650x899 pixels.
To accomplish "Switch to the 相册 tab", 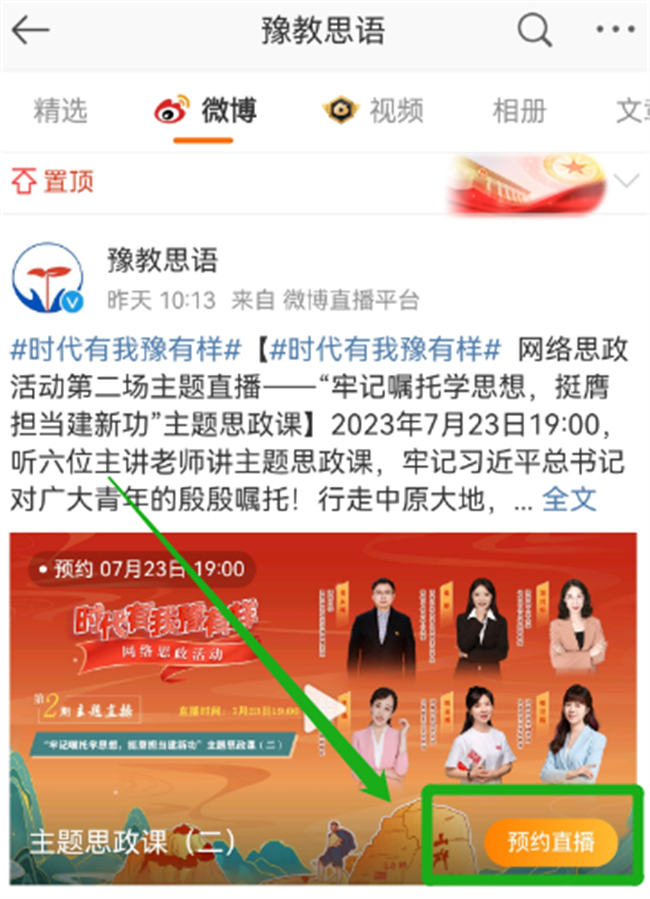I will pyautogui.click(x=519, y=110).
